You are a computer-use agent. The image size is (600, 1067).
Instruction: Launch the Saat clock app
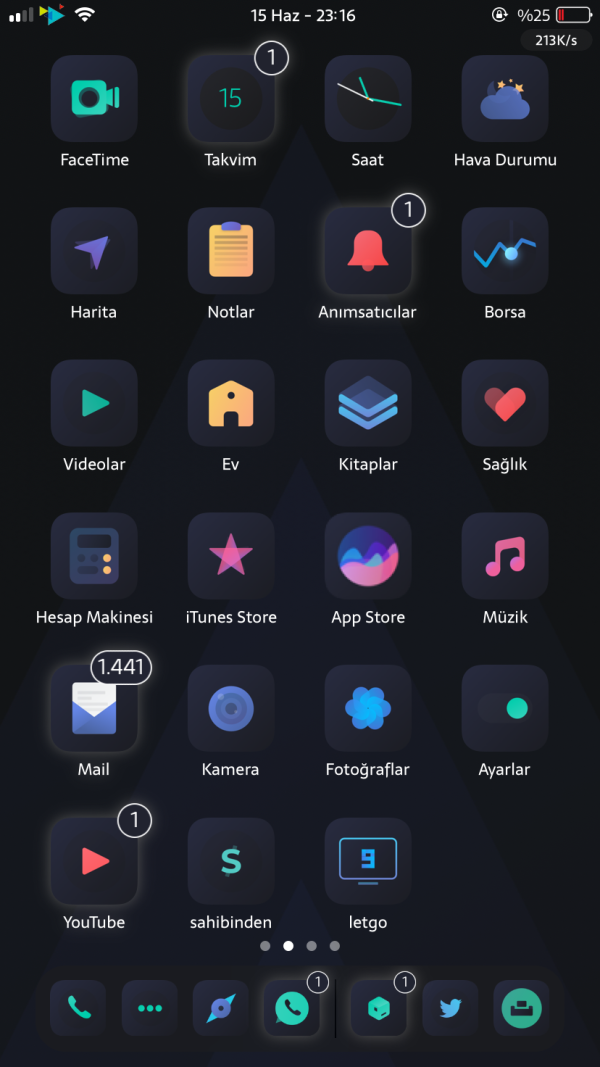pos(368,98)
